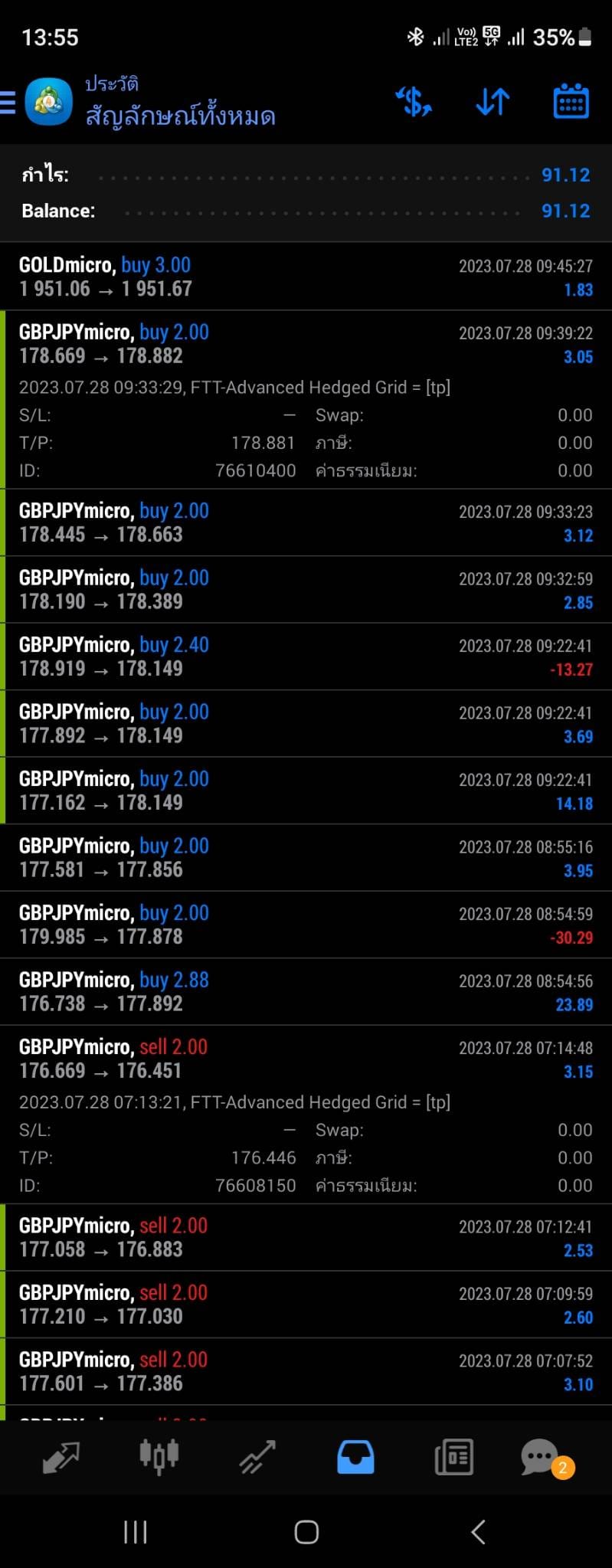Select the History tray tab
The height and width of the screenshot is (1568, 612).
pos(355,1456)
